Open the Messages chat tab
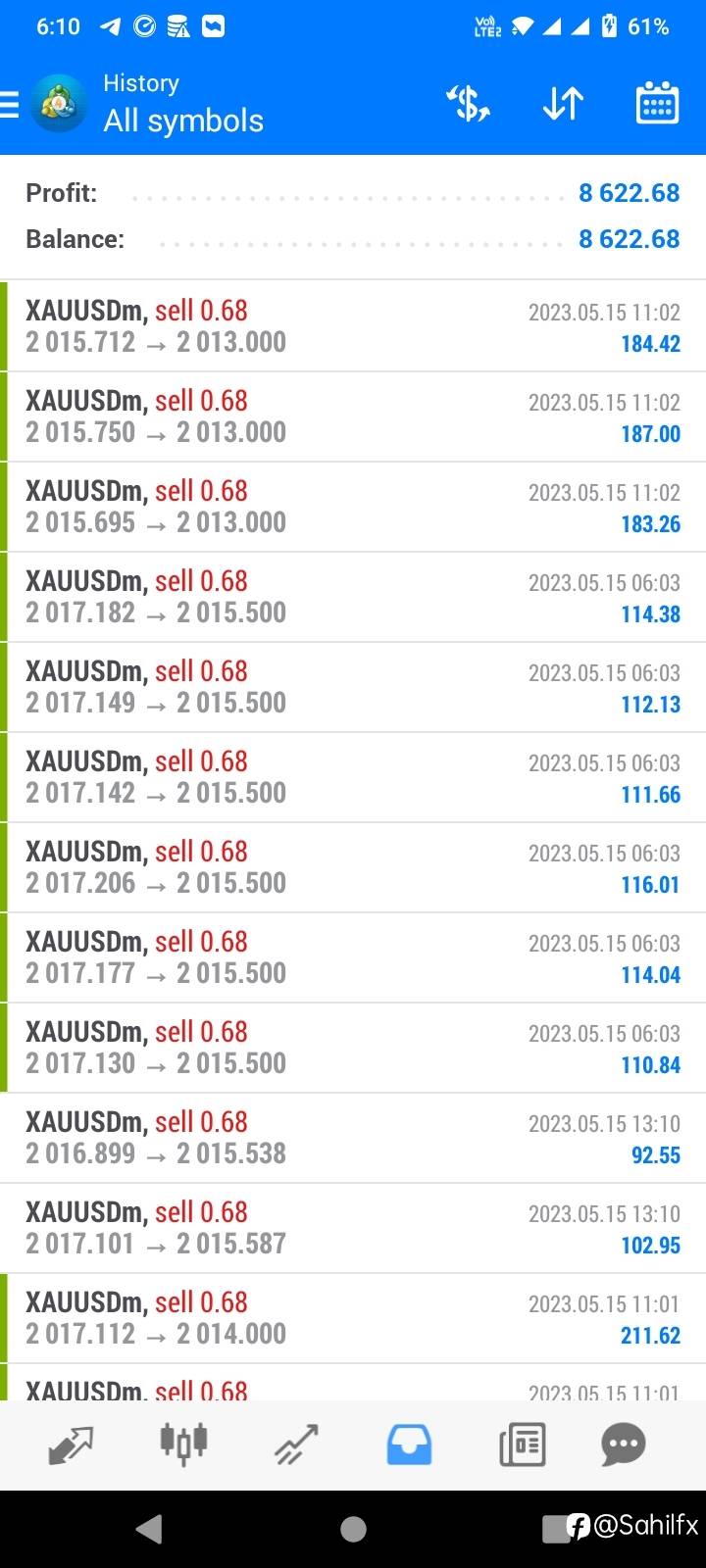Screen dimensions: 706x1568 [624, 1445]
